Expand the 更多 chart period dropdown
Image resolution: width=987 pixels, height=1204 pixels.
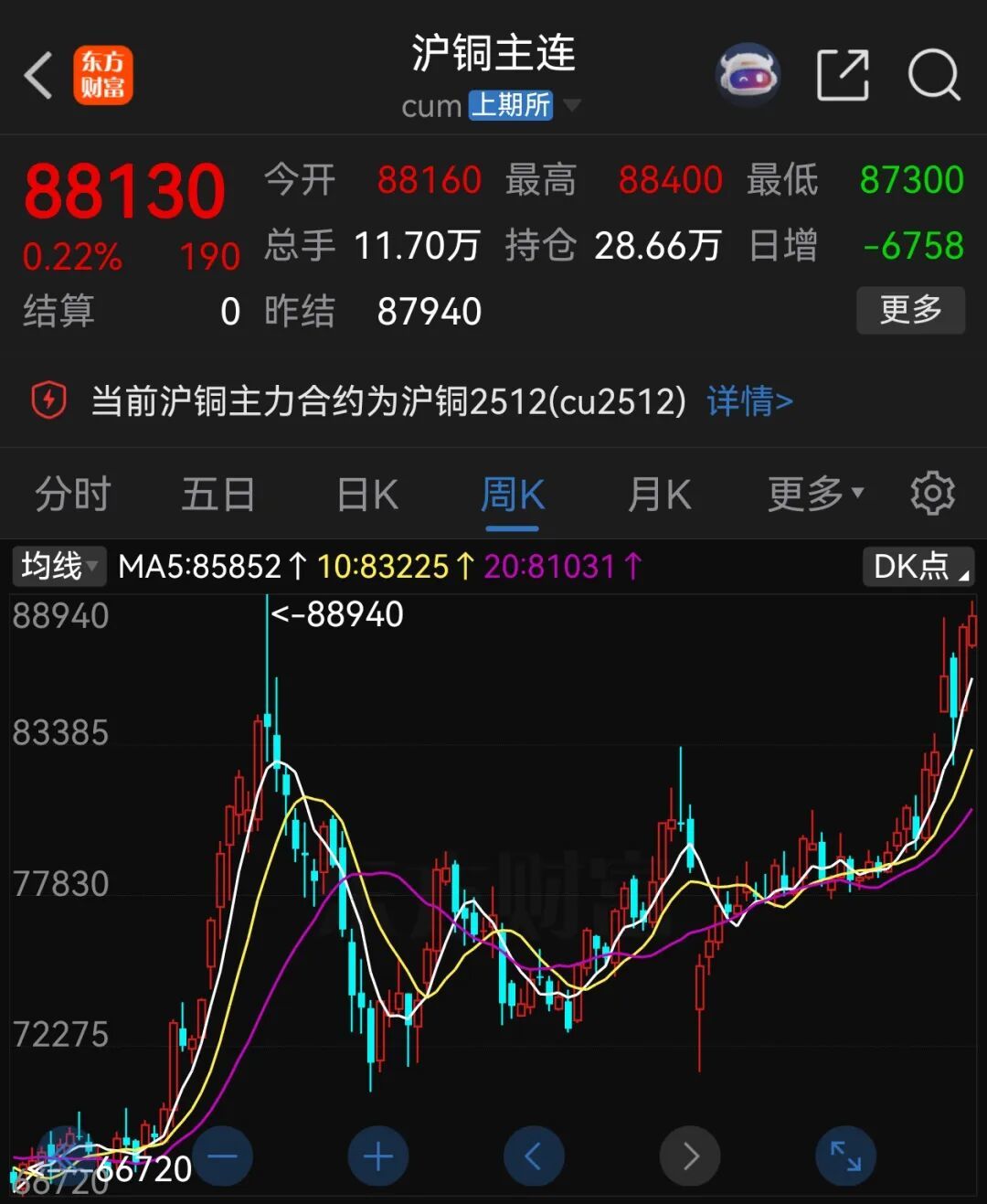pos(814,495)
